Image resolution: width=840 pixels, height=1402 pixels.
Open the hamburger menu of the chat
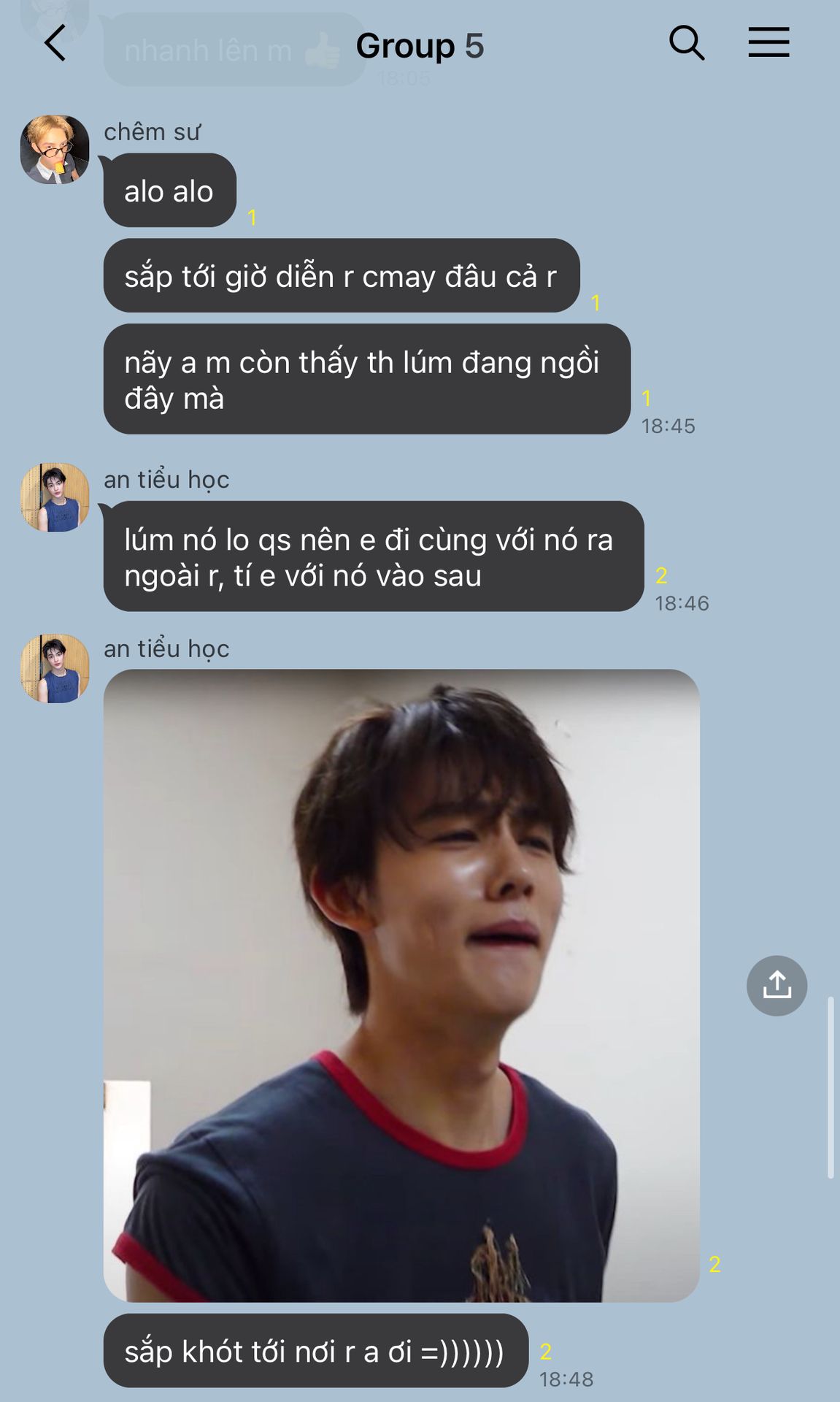coord(768,42)
